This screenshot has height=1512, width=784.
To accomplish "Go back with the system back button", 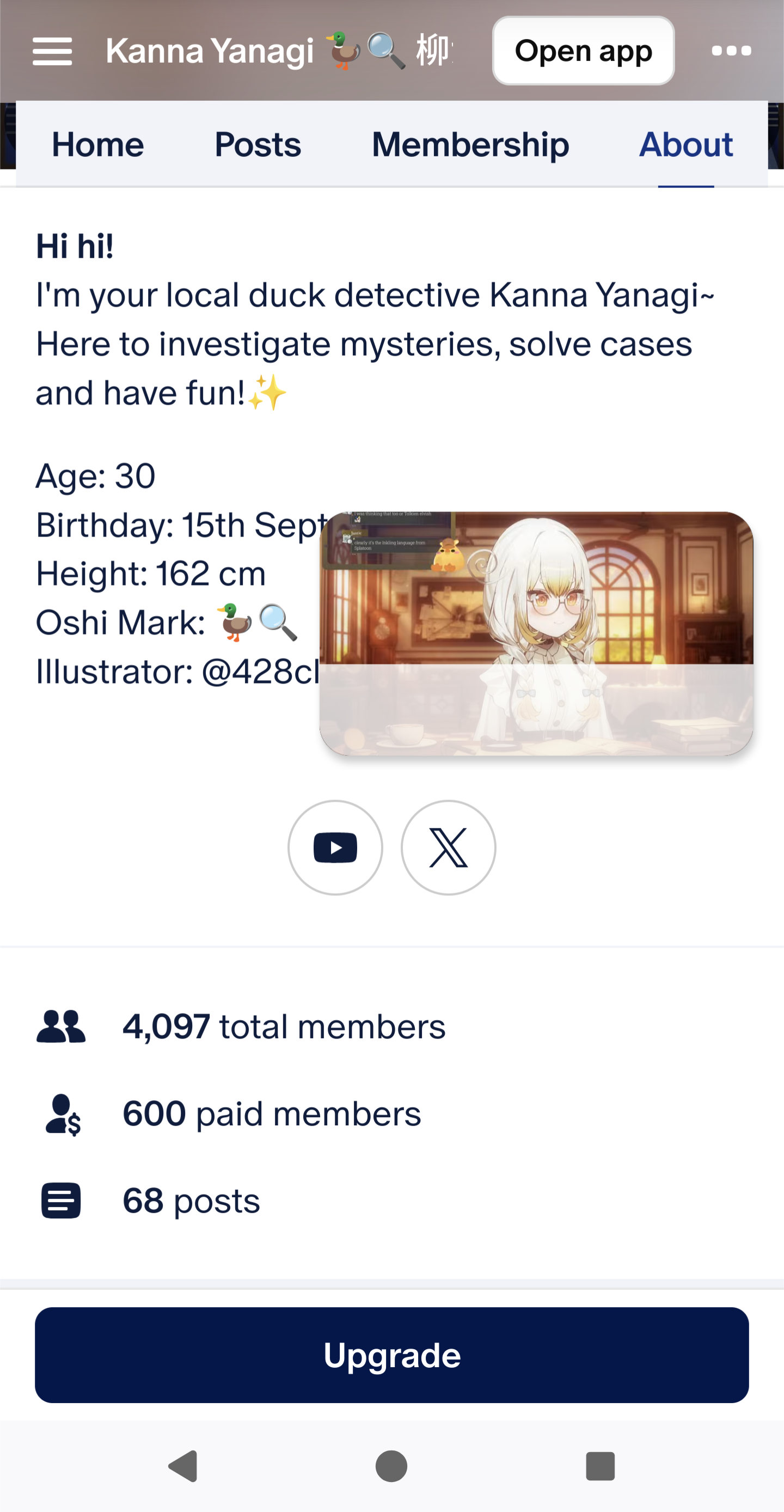I will coord(183,1466).
